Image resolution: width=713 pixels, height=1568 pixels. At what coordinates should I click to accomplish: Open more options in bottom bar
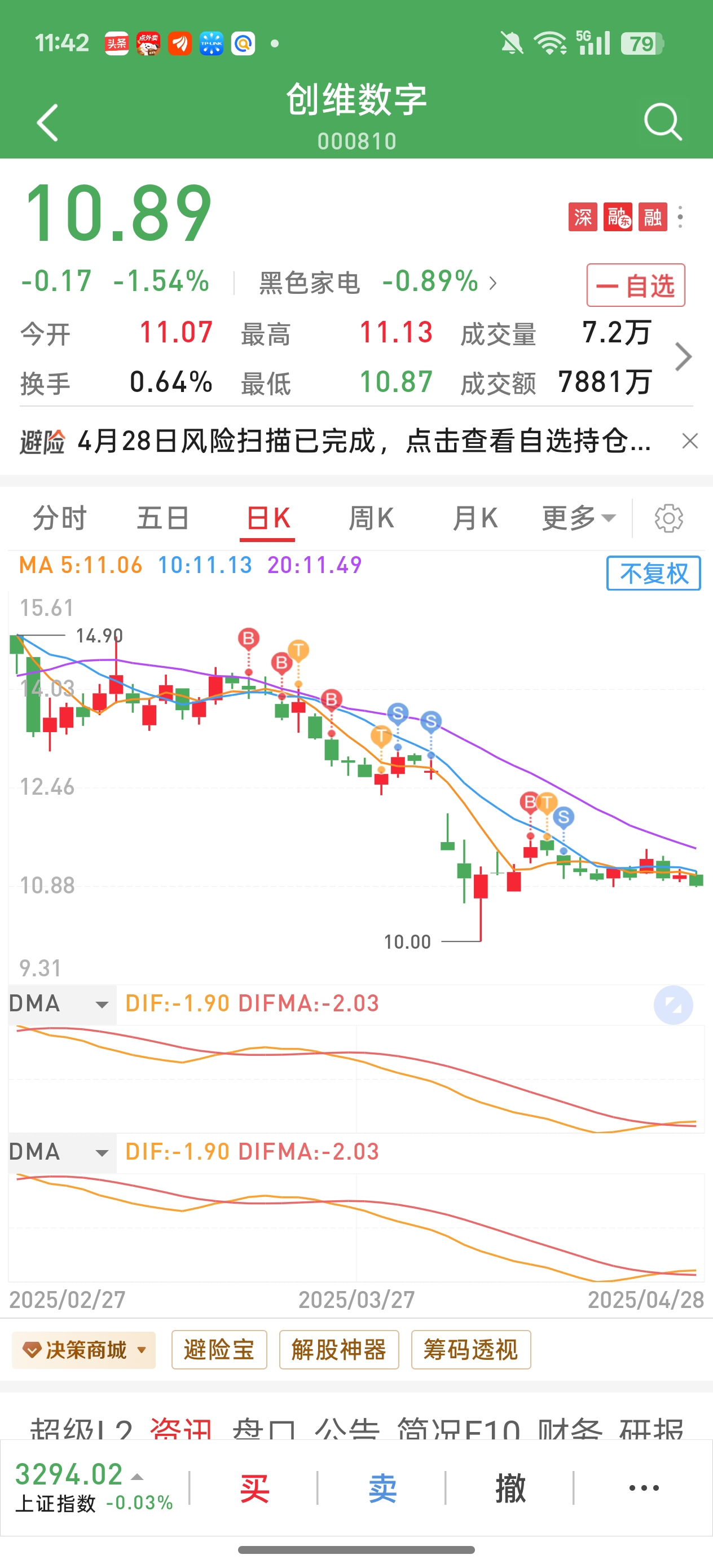pos(644,1488)
